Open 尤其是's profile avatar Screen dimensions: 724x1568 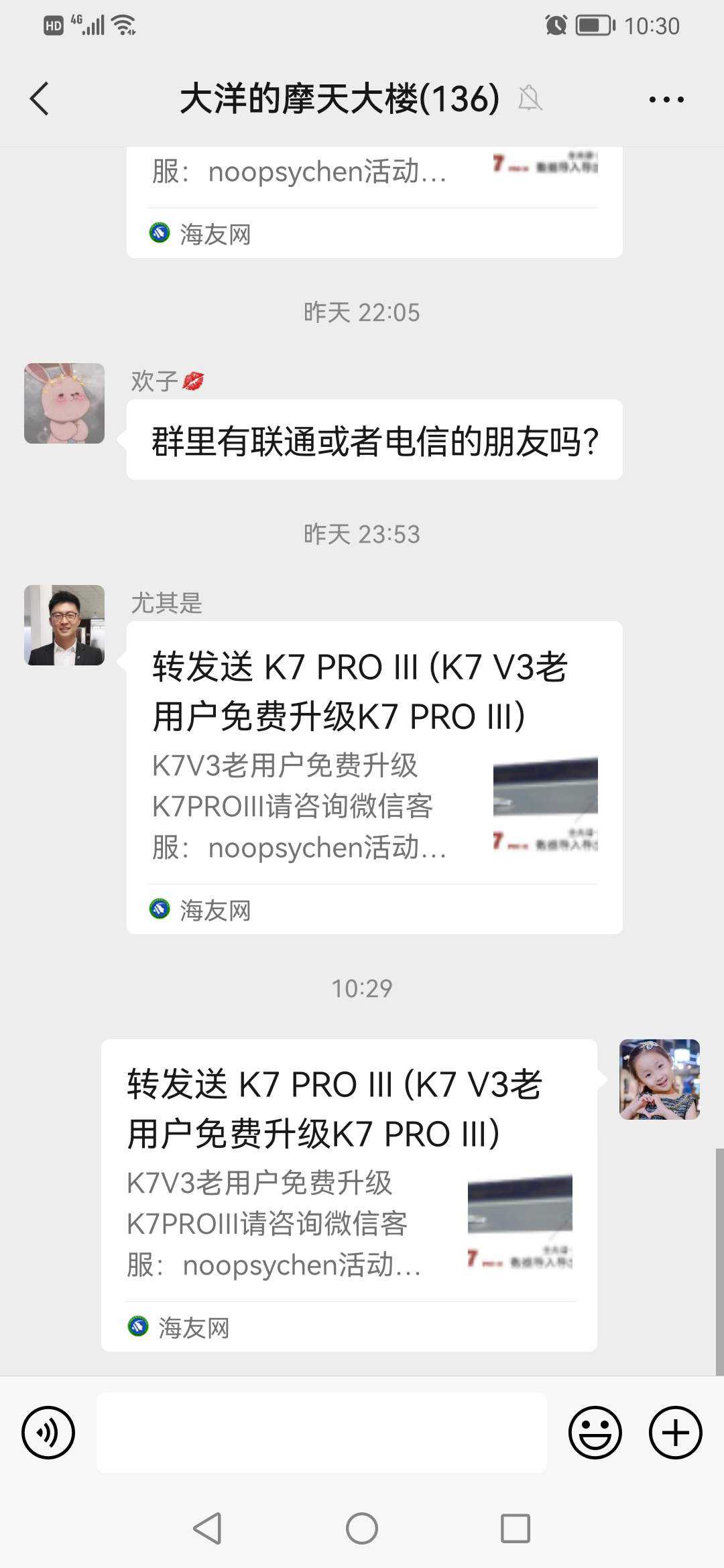tap(64, 625)
